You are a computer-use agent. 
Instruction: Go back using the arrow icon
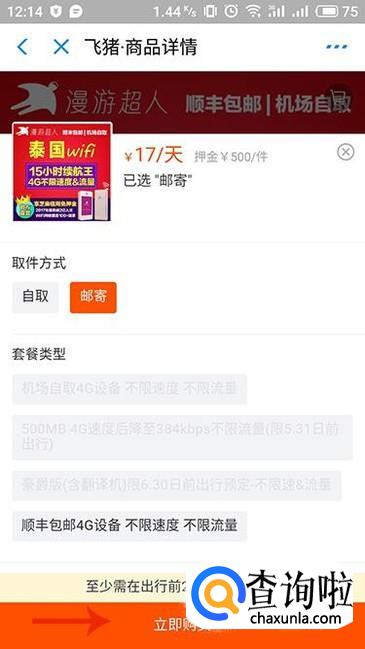[22, 47]
